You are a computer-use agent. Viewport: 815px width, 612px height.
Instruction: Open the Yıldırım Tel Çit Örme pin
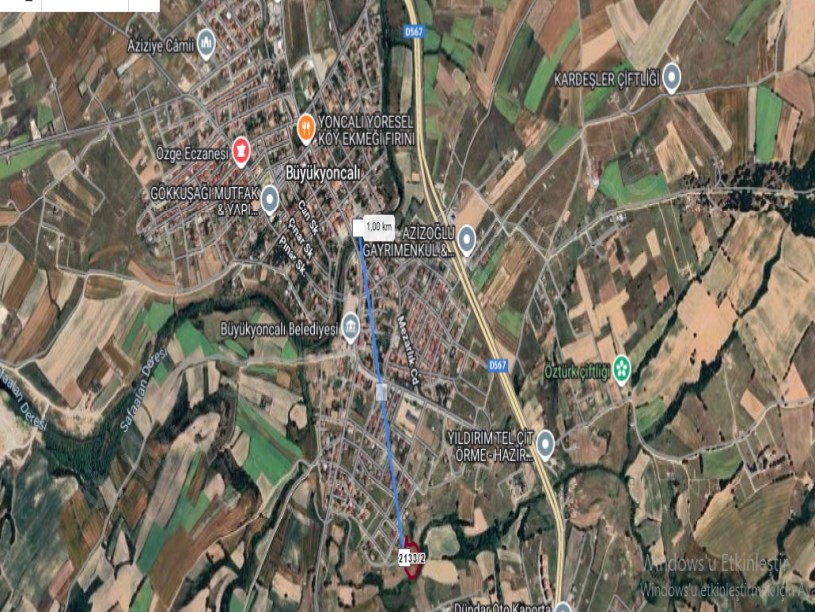545,445
